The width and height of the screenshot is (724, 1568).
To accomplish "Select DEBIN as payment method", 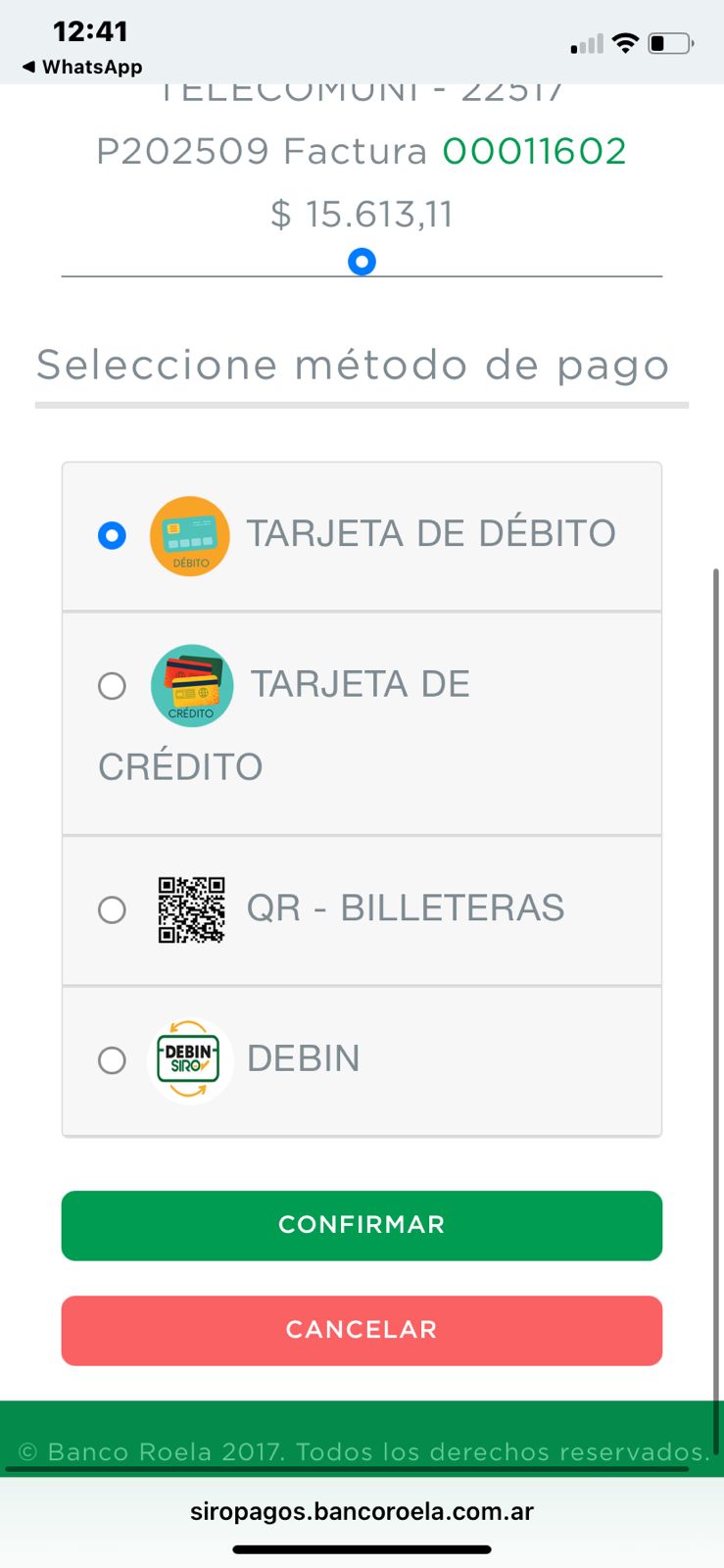I will (112, 1060).
